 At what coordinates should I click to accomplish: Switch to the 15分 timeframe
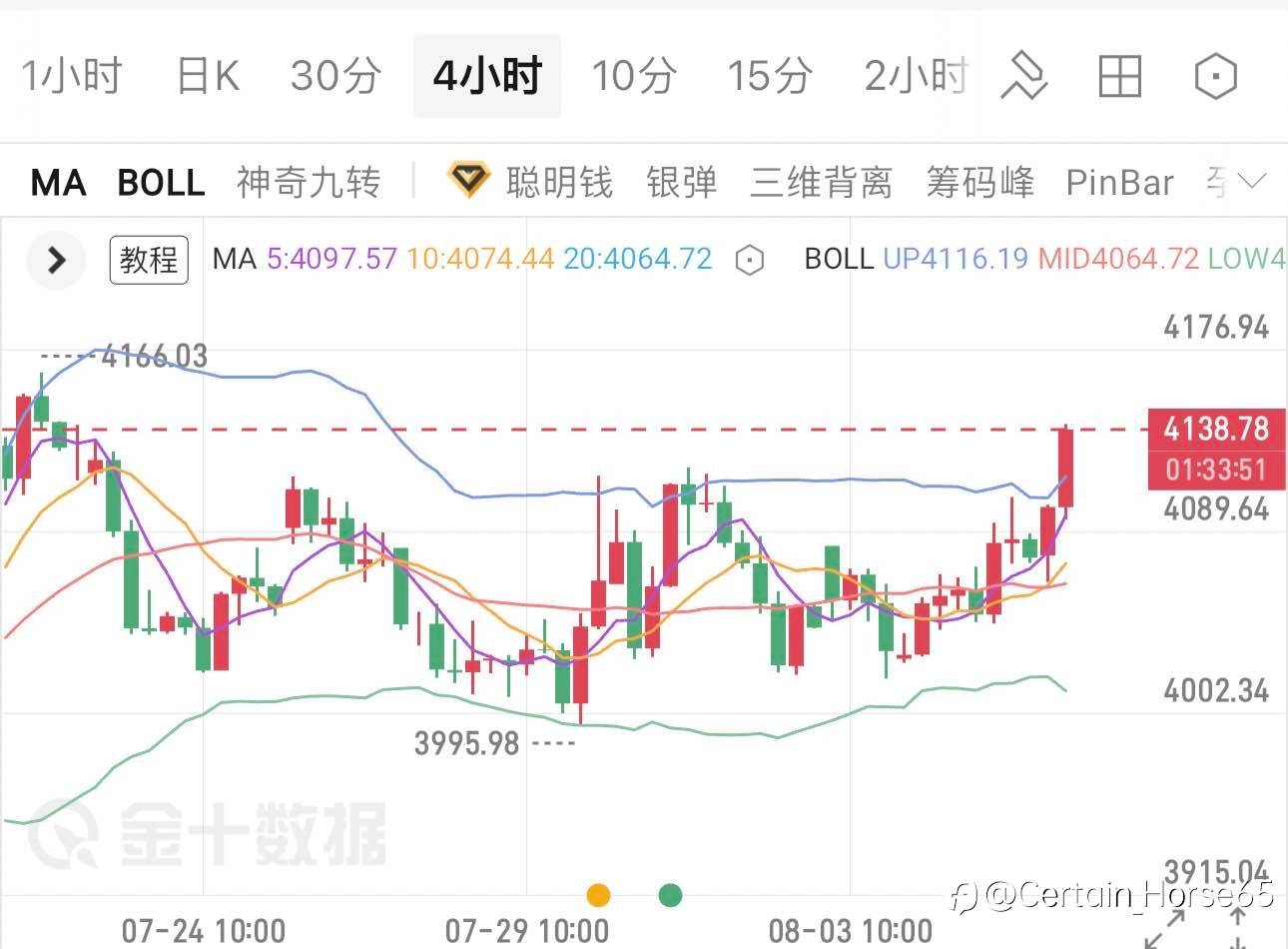[770, 76]
